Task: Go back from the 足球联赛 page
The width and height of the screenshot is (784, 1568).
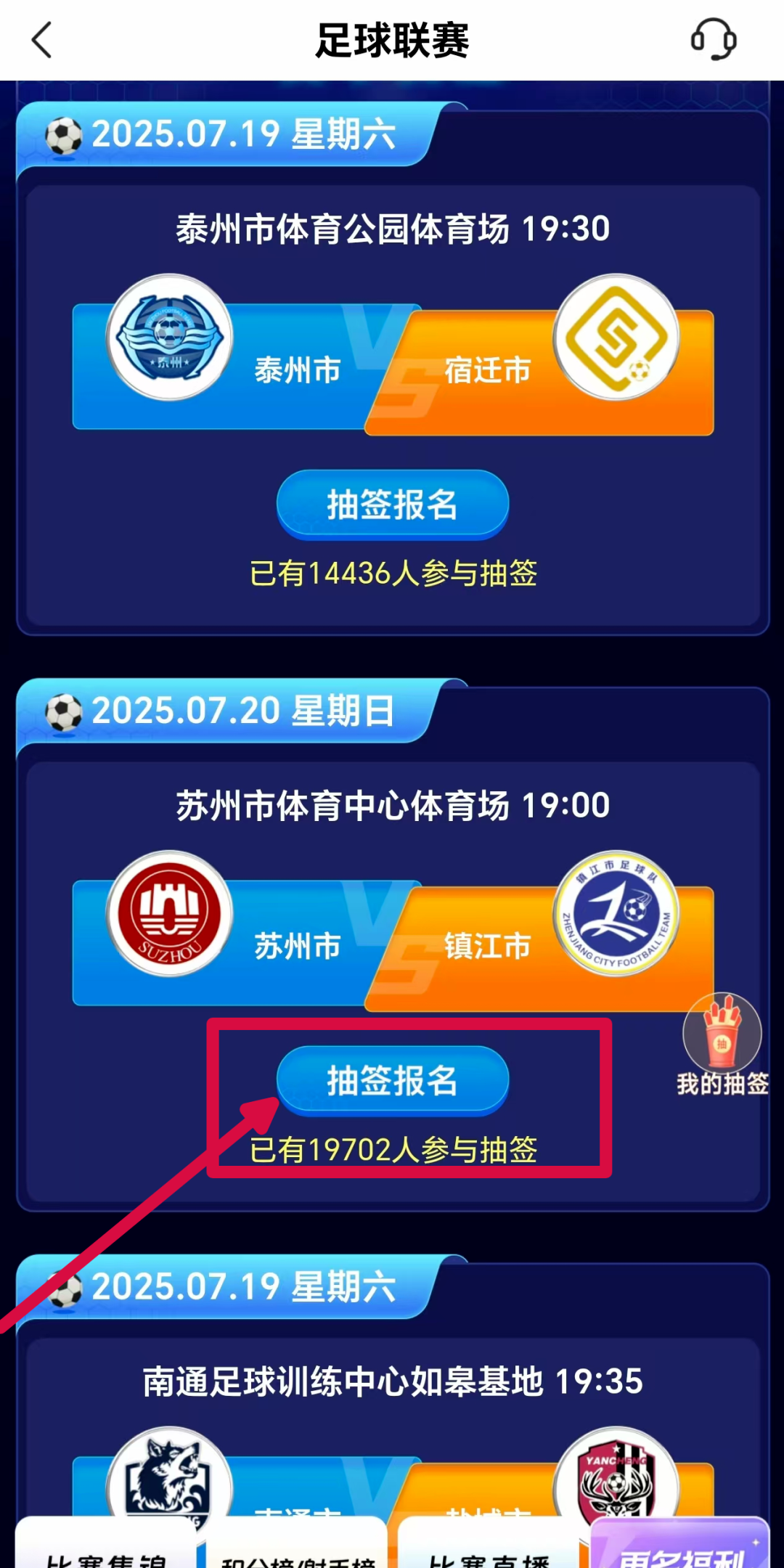Action: tap(42, 40)
